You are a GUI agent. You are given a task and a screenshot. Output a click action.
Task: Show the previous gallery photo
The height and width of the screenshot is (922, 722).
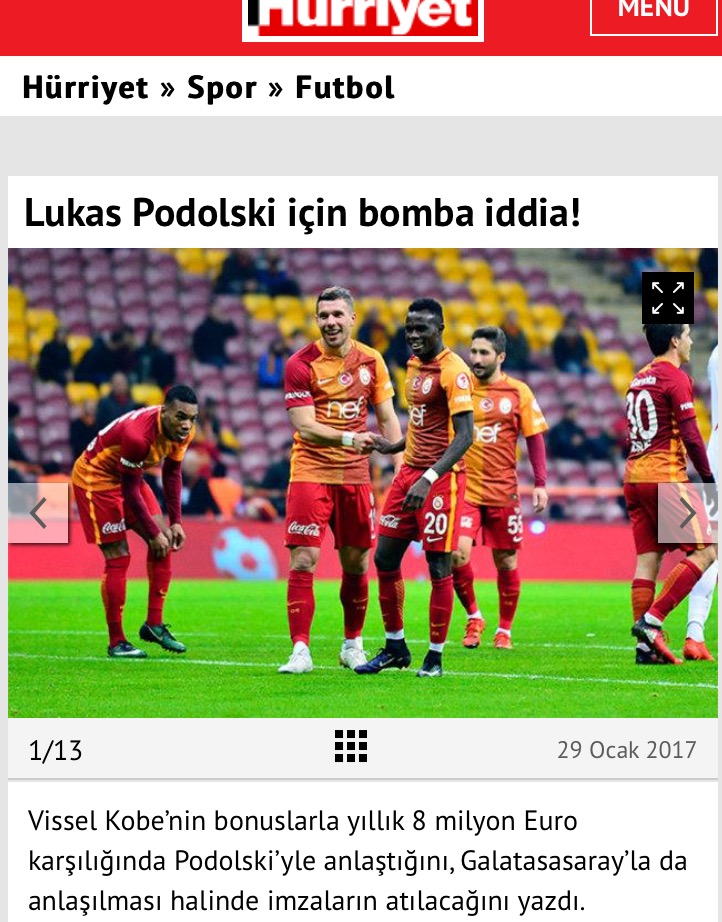coord(38,513)
